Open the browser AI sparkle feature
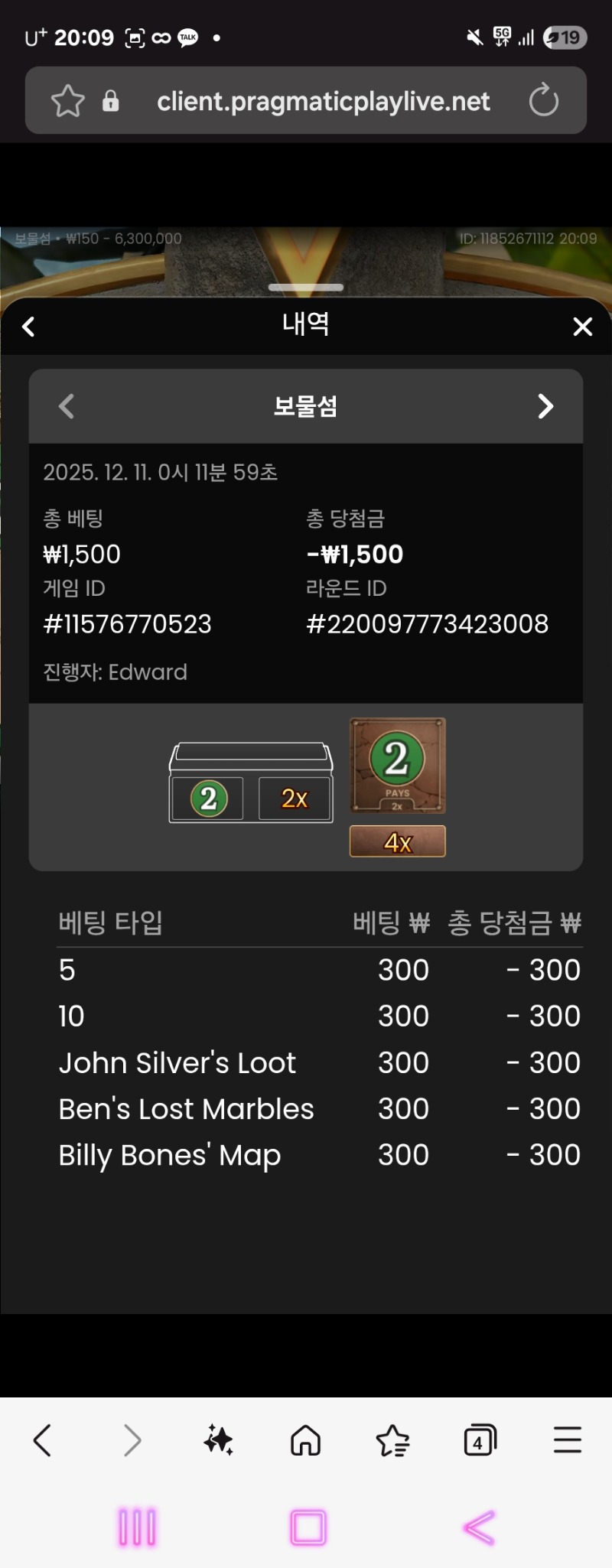This screenshot has height=1568, width=612. [x=219, y=1440]
